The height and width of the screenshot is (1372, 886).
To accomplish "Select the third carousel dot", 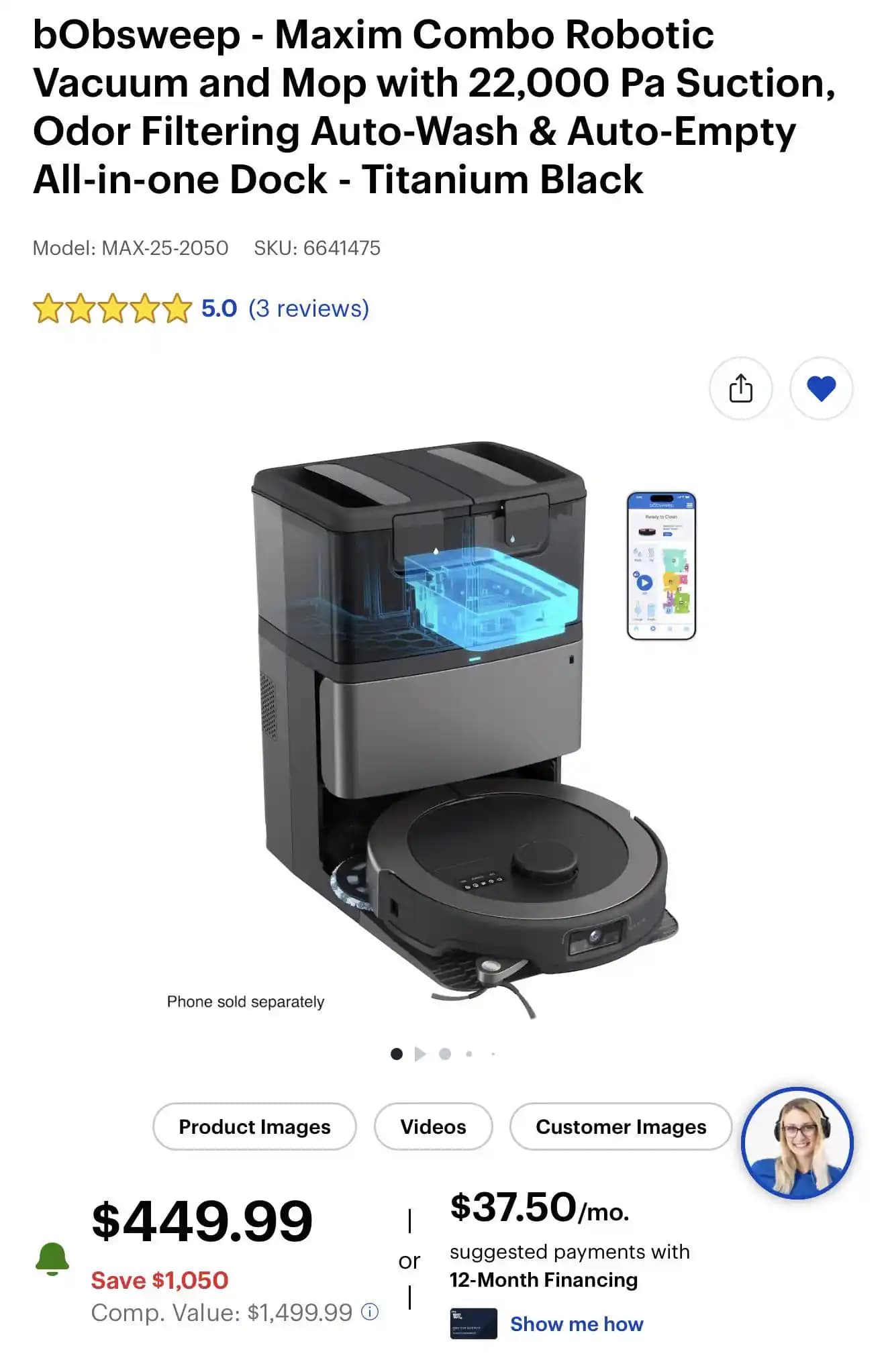I will click(446, 1053).
